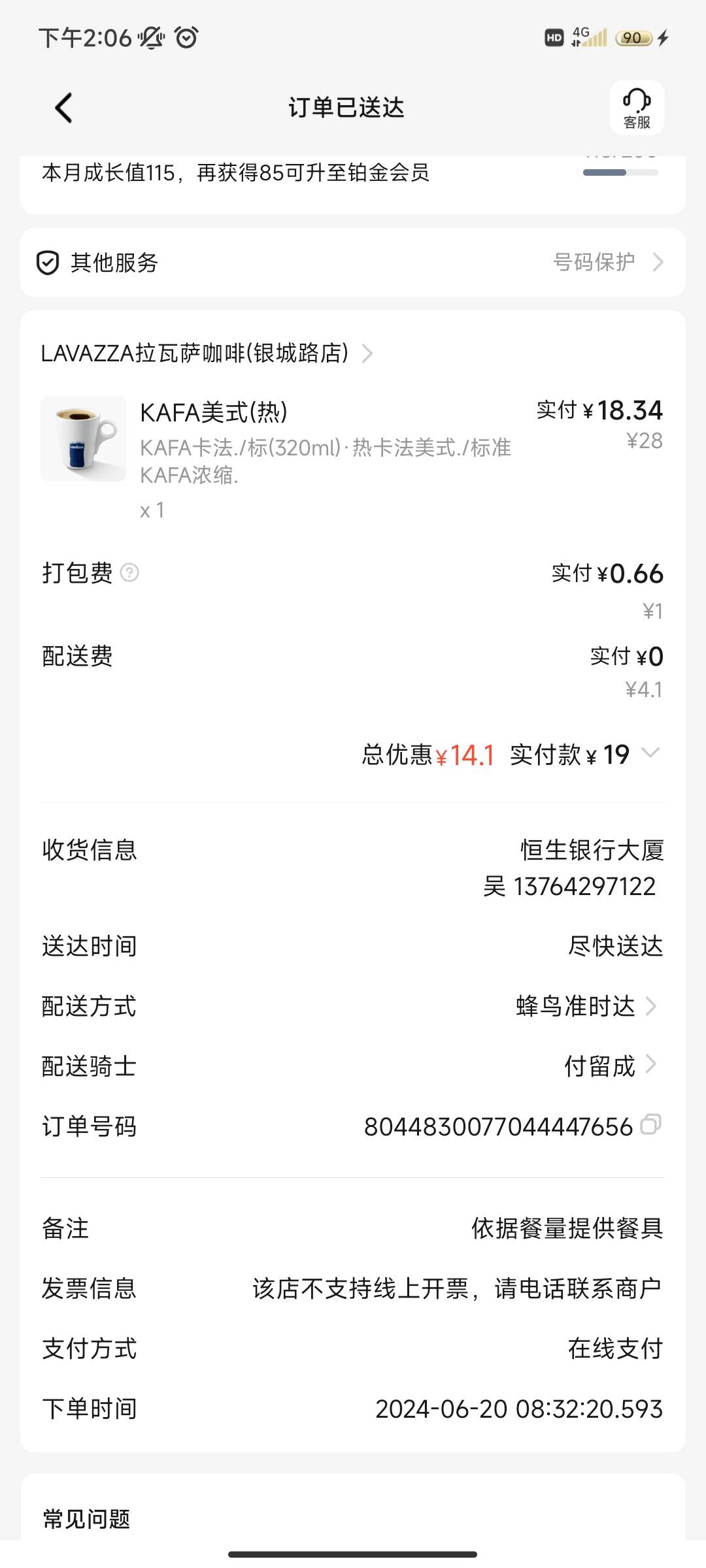The image size is (706, 1568).
Task: Tap the 打包费 help question icon
Action: 129,573
